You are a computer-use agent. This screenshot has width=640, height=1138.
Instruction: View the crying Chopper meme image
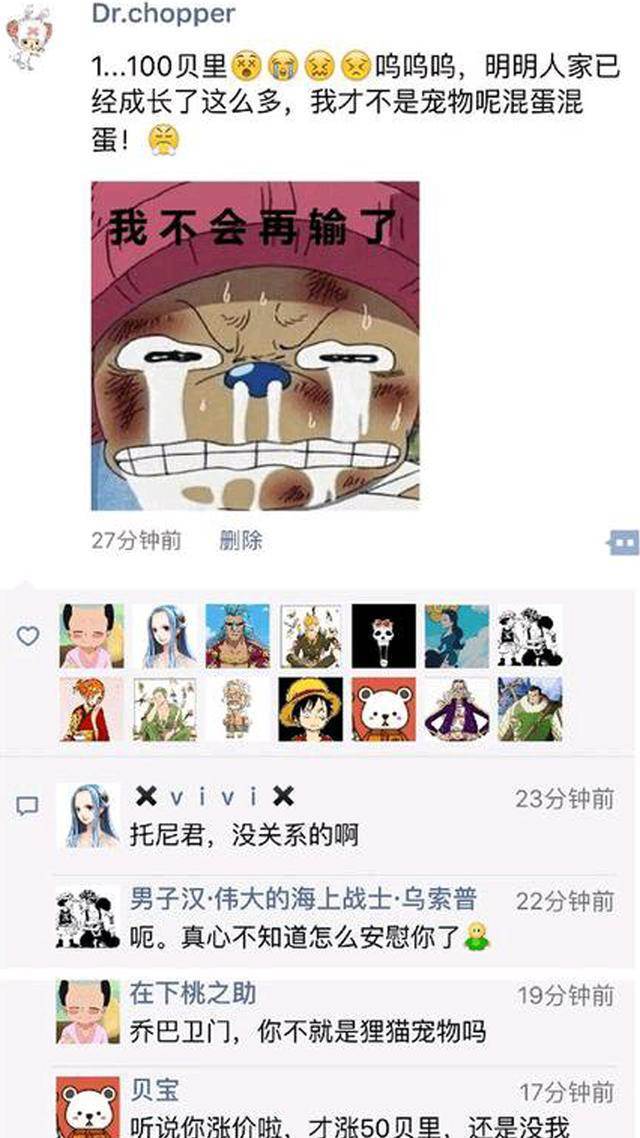tap(255, 345)
